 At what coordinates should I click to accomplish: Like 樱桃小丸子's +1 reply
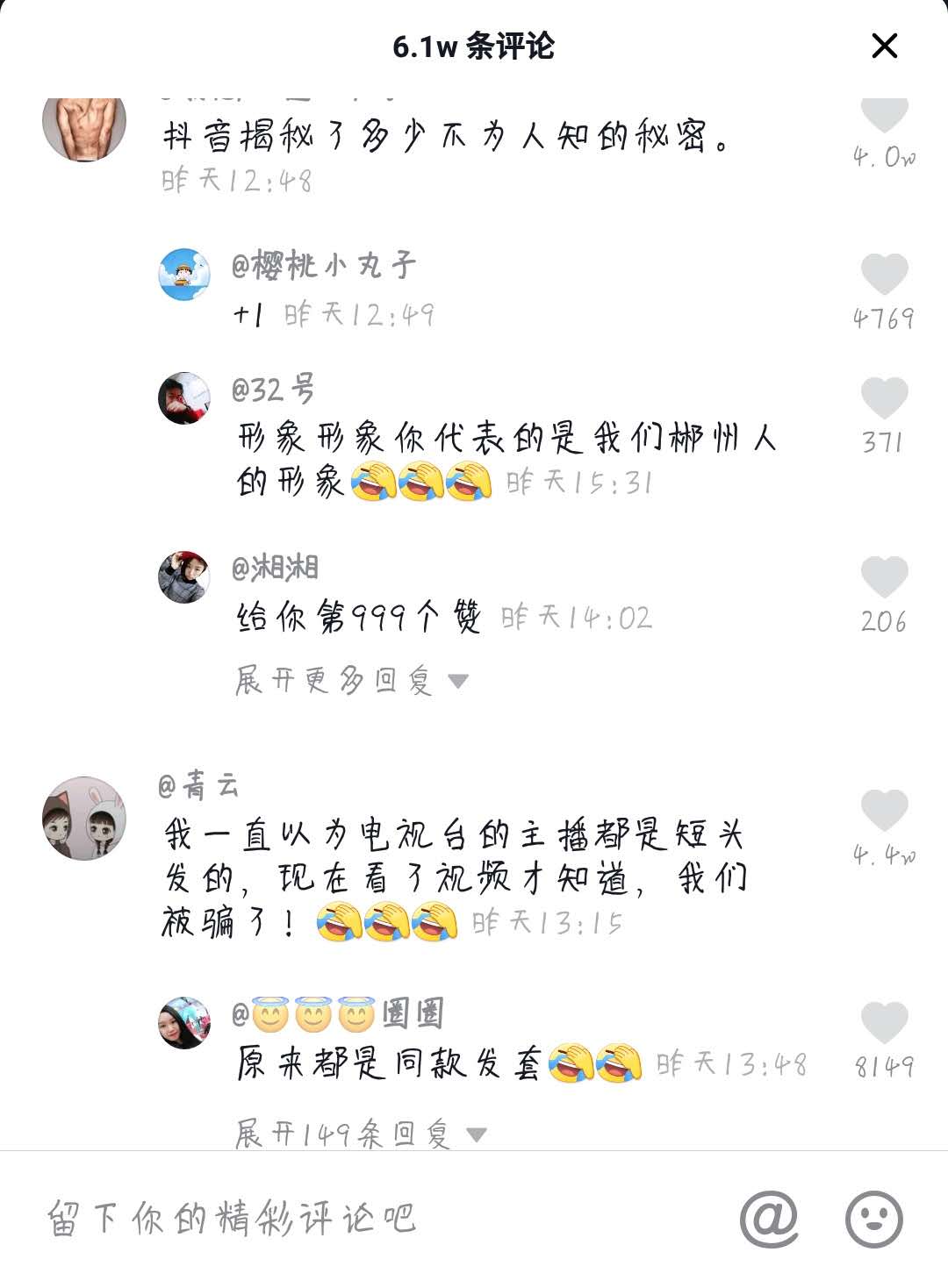tap(884, 275)
